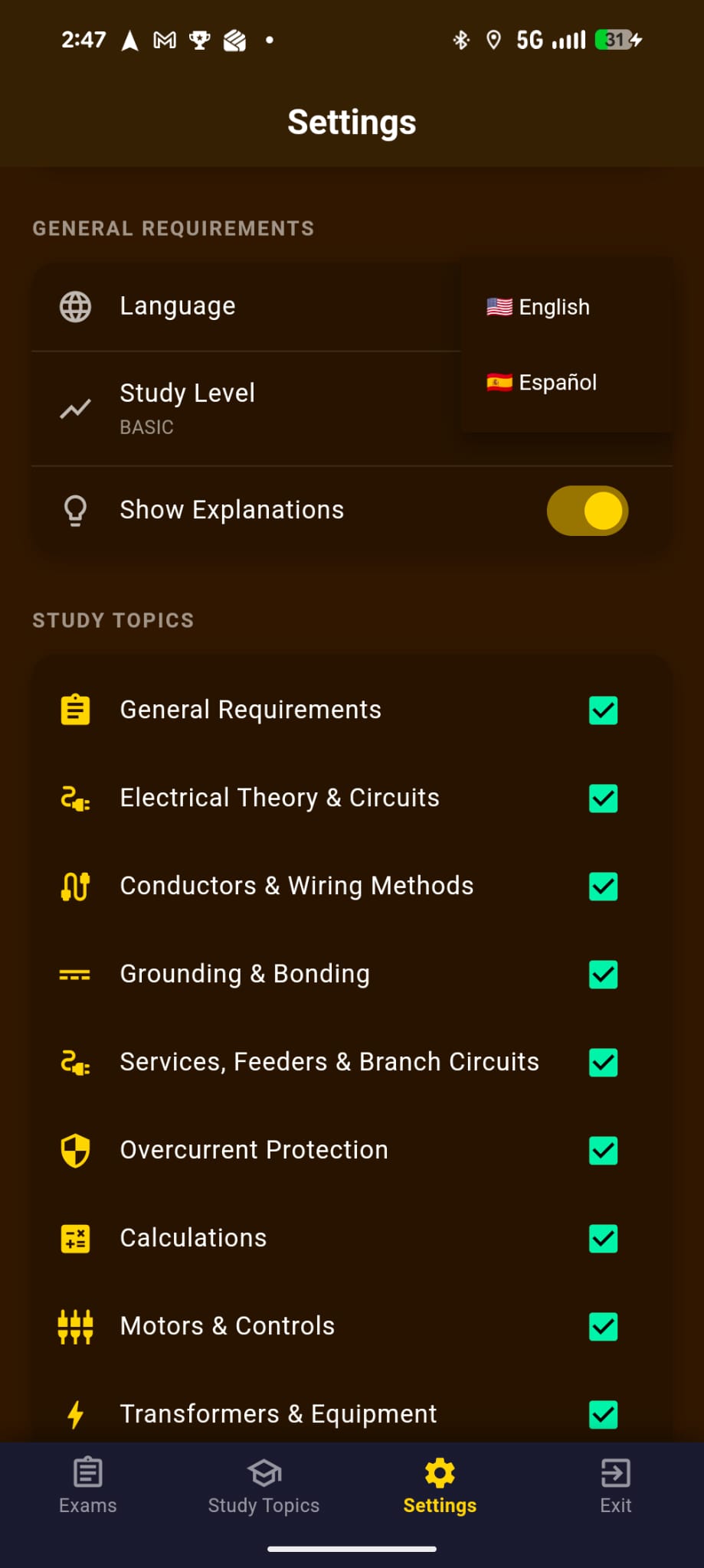Uncheck the Motors & Controls checkbox
The image size is (704, 1568).
[603, 1327]
